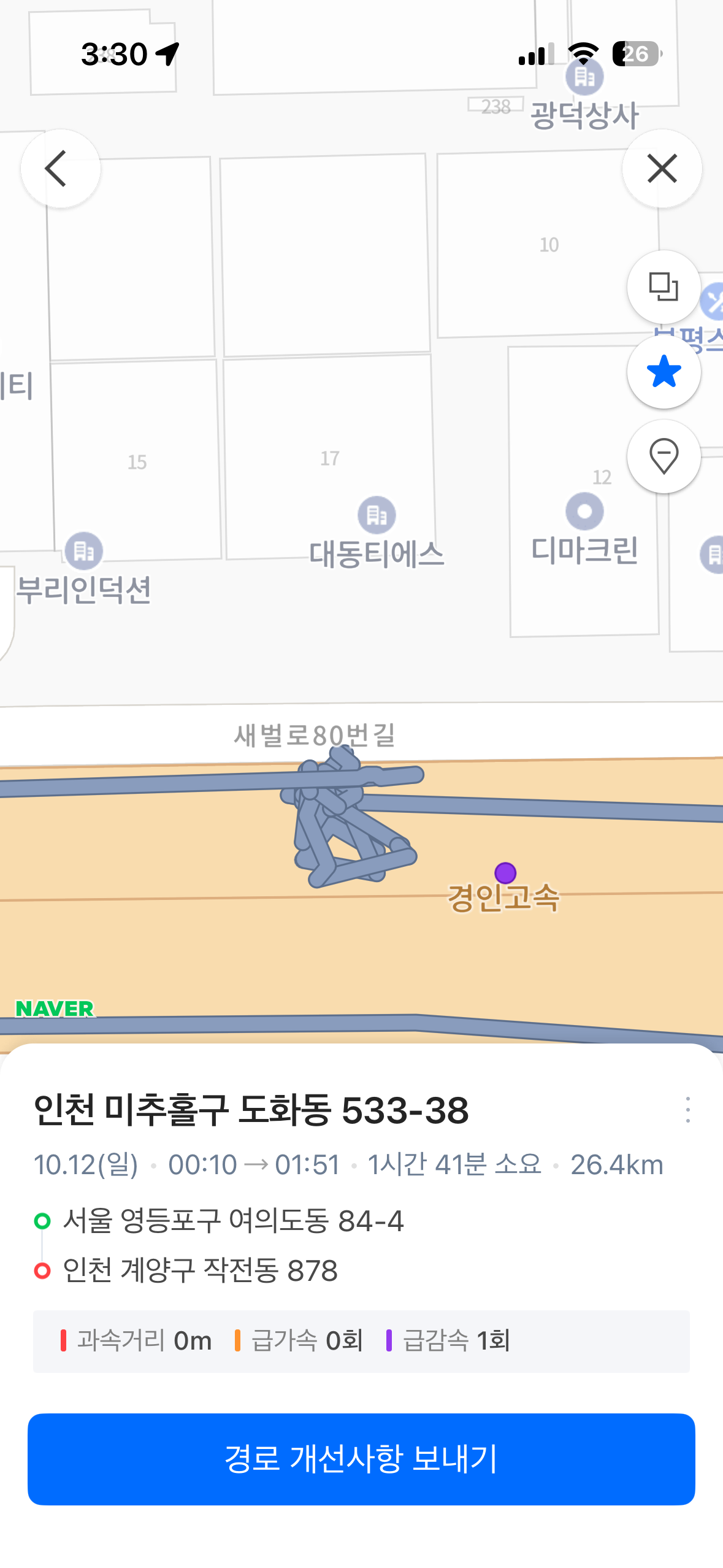
Task: Open the overflow menu beside 도화동 533-38
Action: [x=687, y=1110]
